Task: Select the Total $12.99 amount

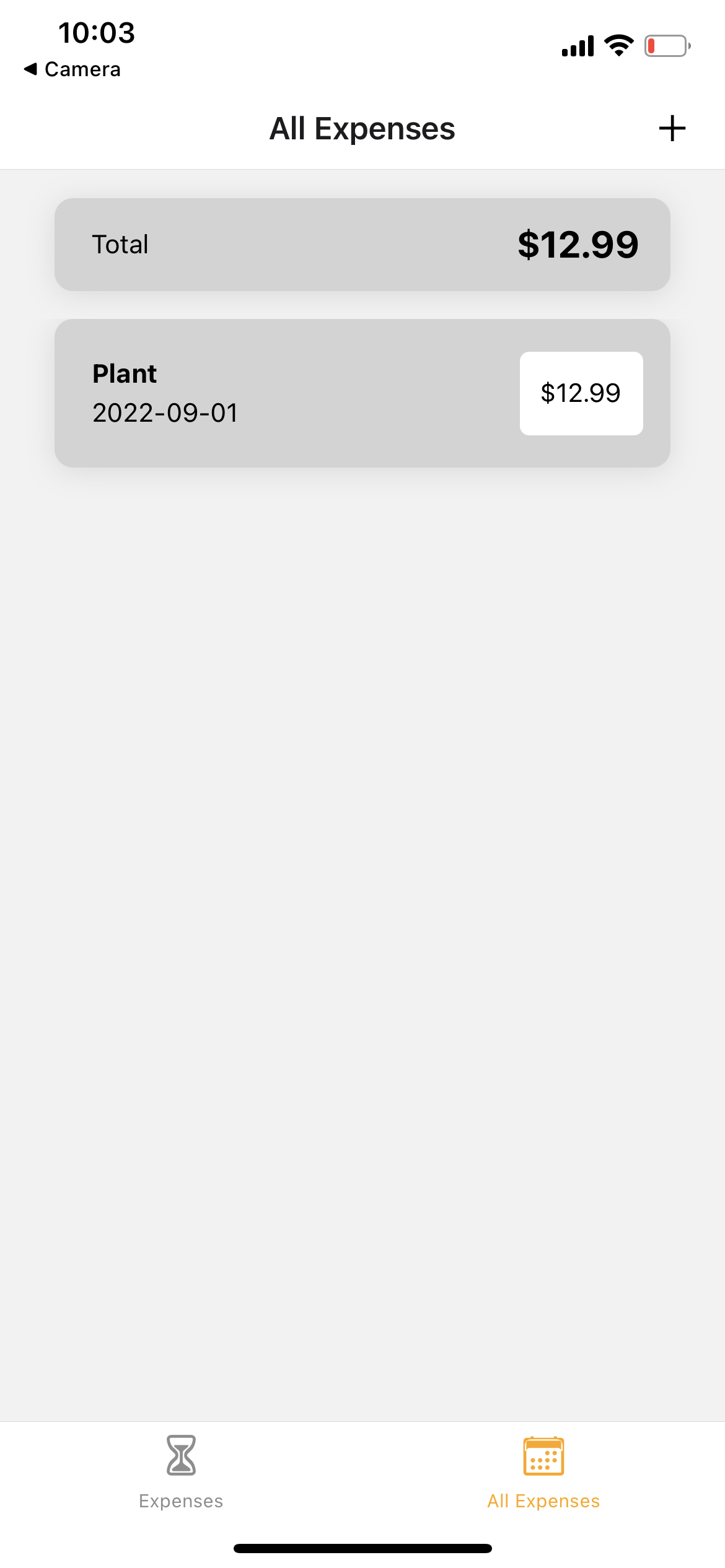Action: 578,243
